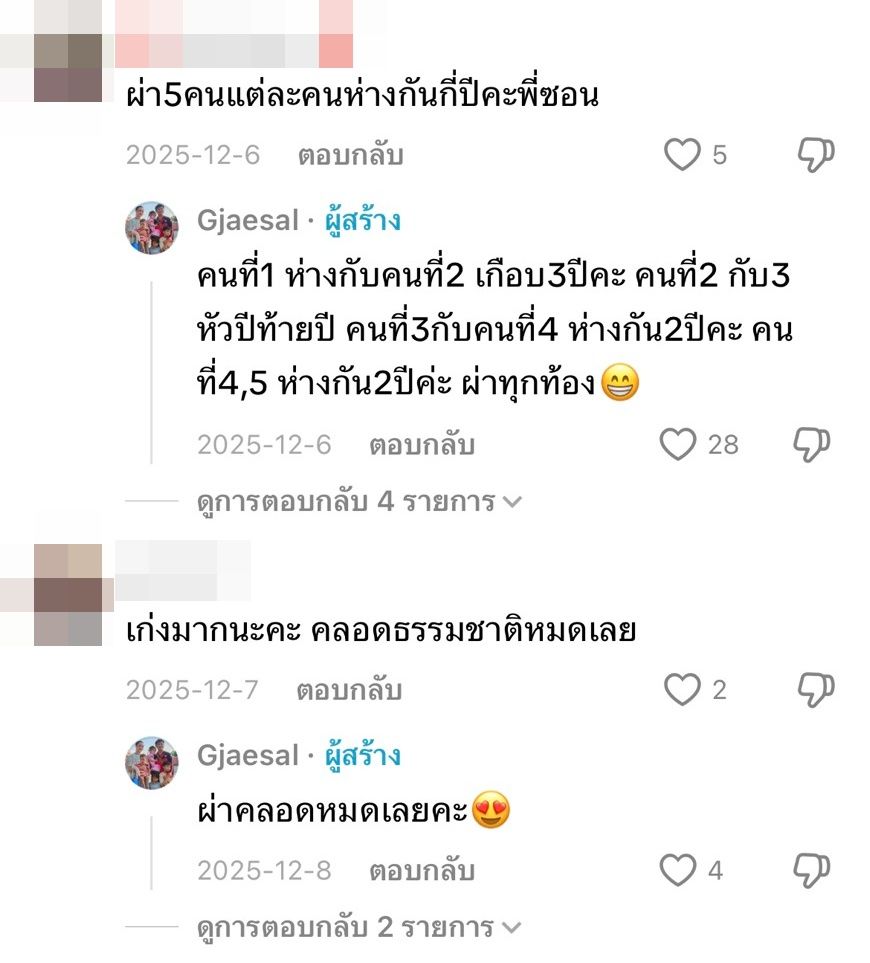Image resolution: width=870 pixels, height=963 pixels.
Task: Open the avatar of the 2025-12-7 commenter
Action: coord(68,594)
